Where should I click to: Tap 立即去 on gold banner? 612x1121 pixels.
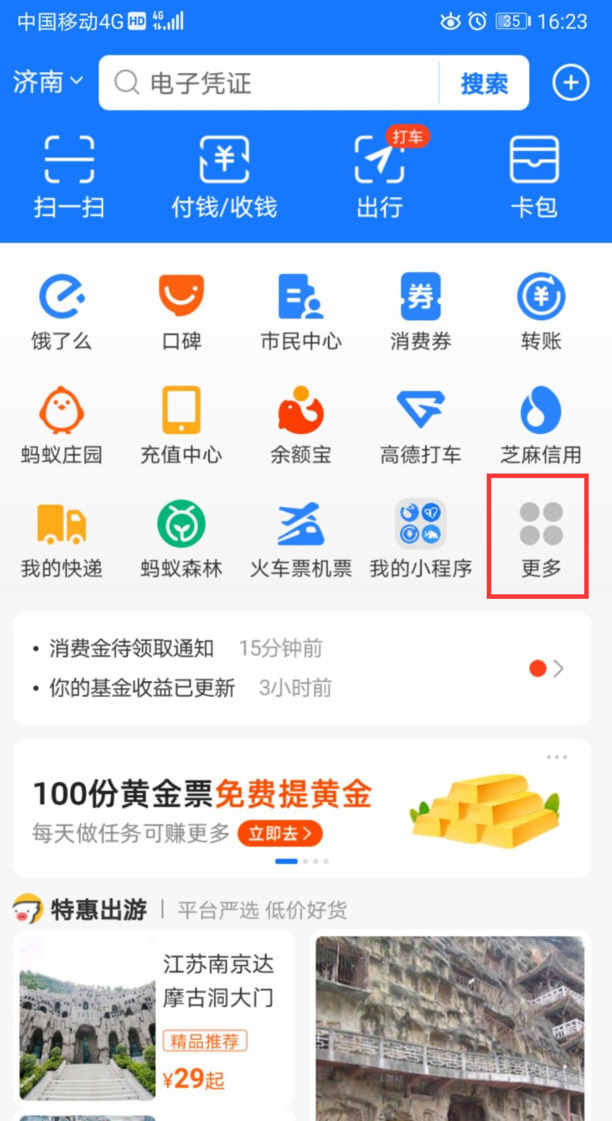click(279, 833)
